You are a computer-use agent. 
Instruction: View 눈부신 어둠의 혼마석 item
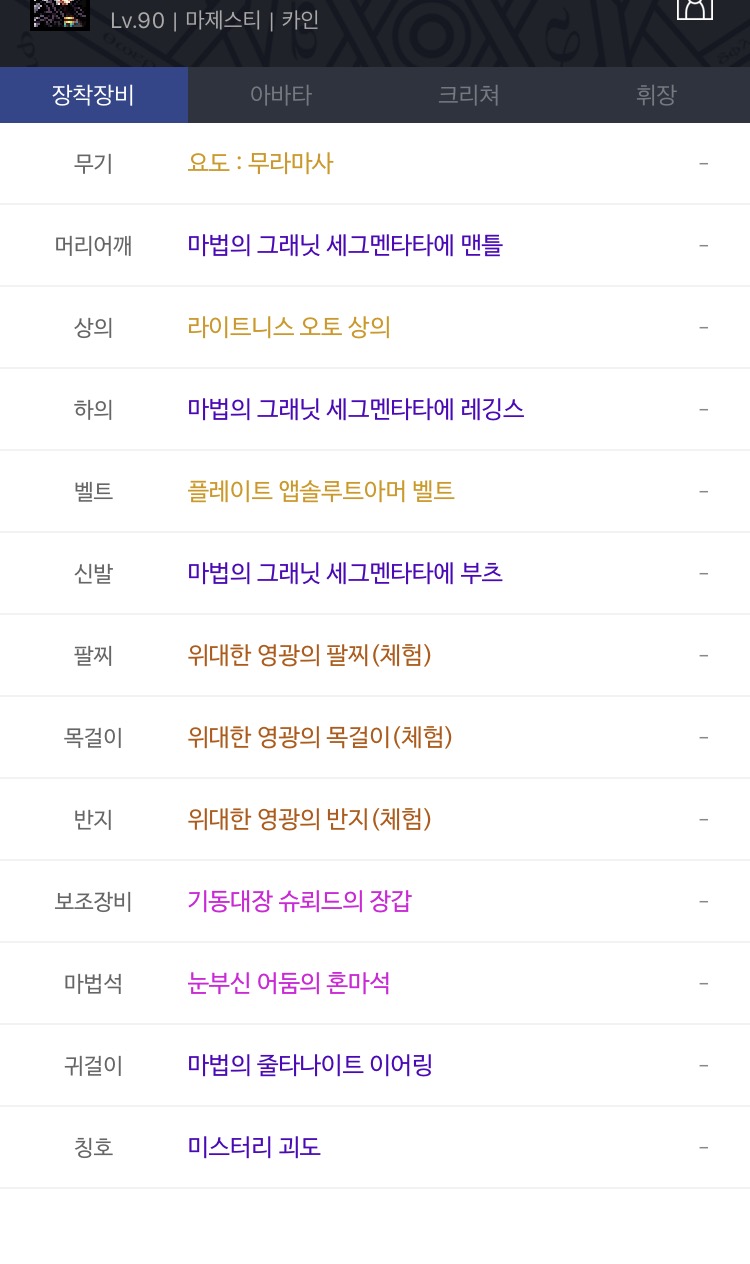289,983
